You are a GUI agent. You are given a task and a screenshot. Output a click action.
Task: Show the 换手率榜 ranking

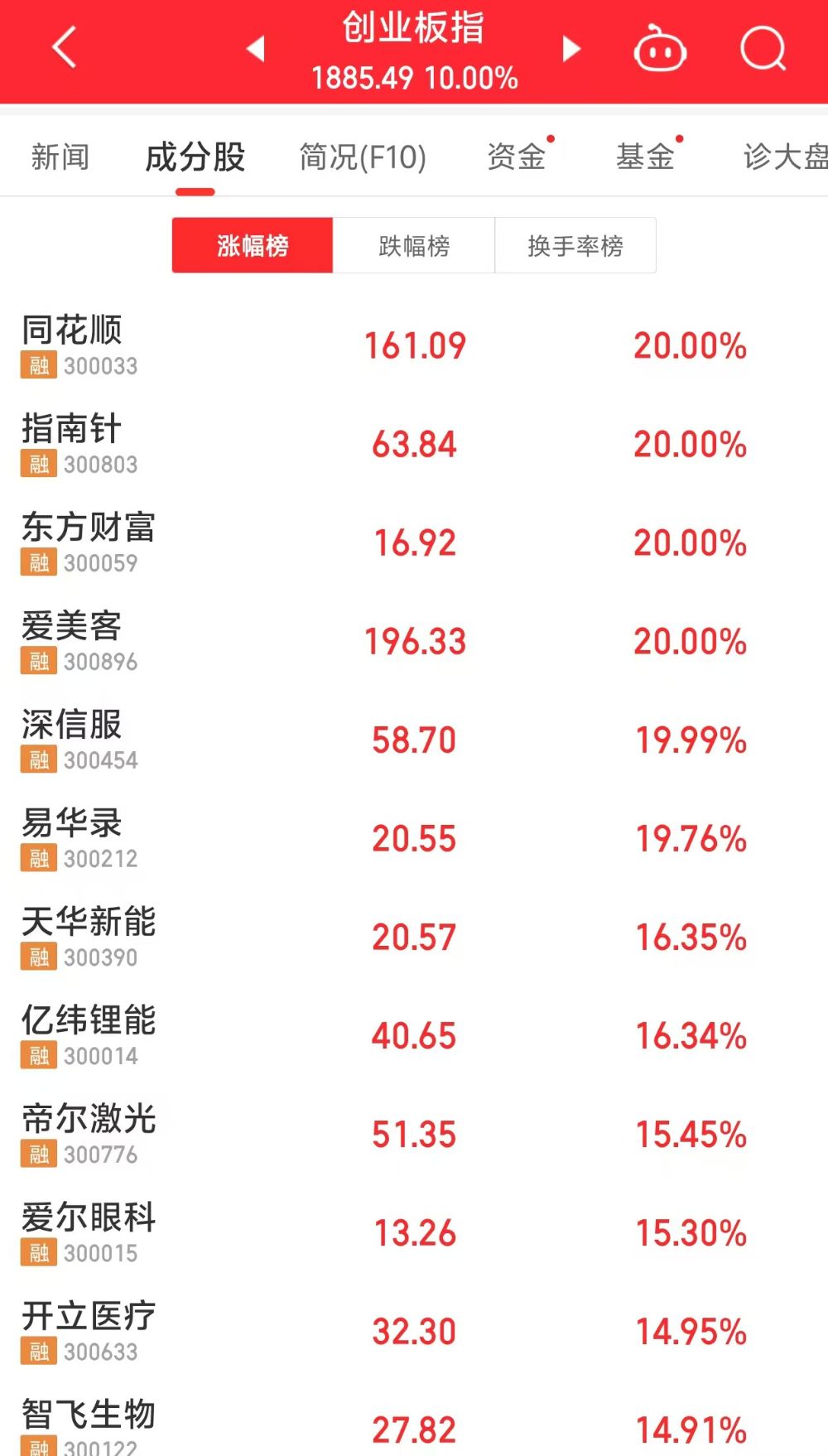point(575,245)
